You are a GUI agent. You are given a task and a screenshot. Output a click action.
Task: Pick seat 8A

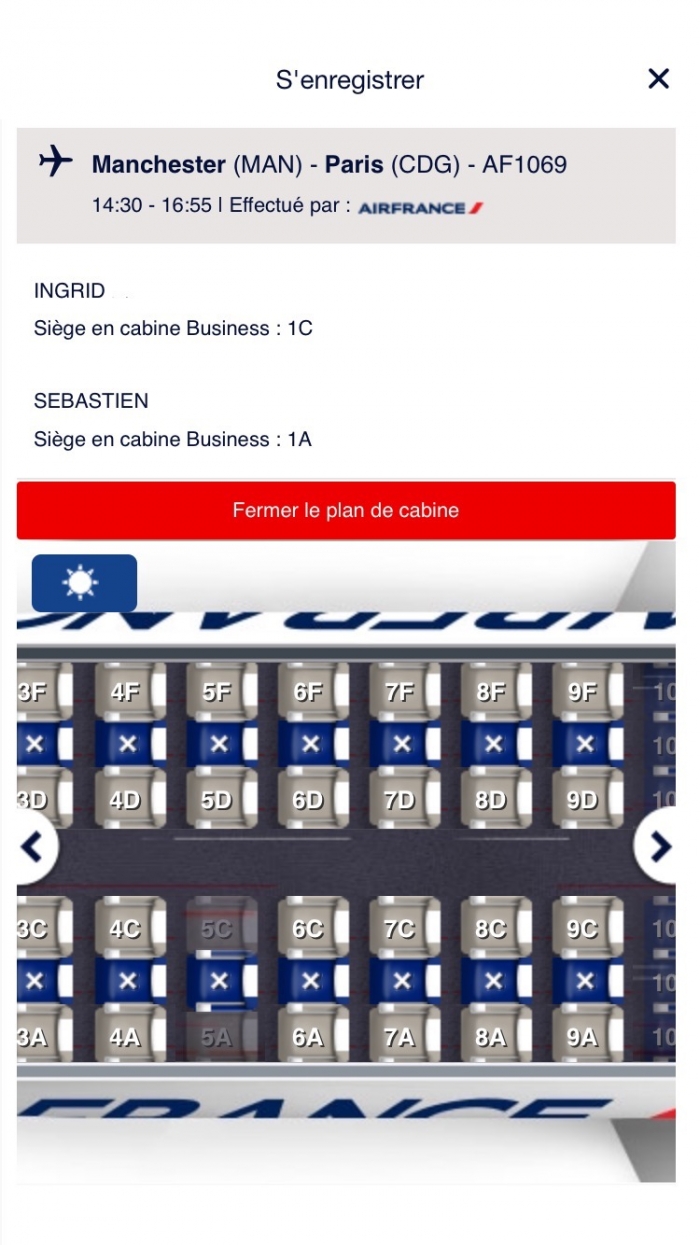click(493, 1037)
